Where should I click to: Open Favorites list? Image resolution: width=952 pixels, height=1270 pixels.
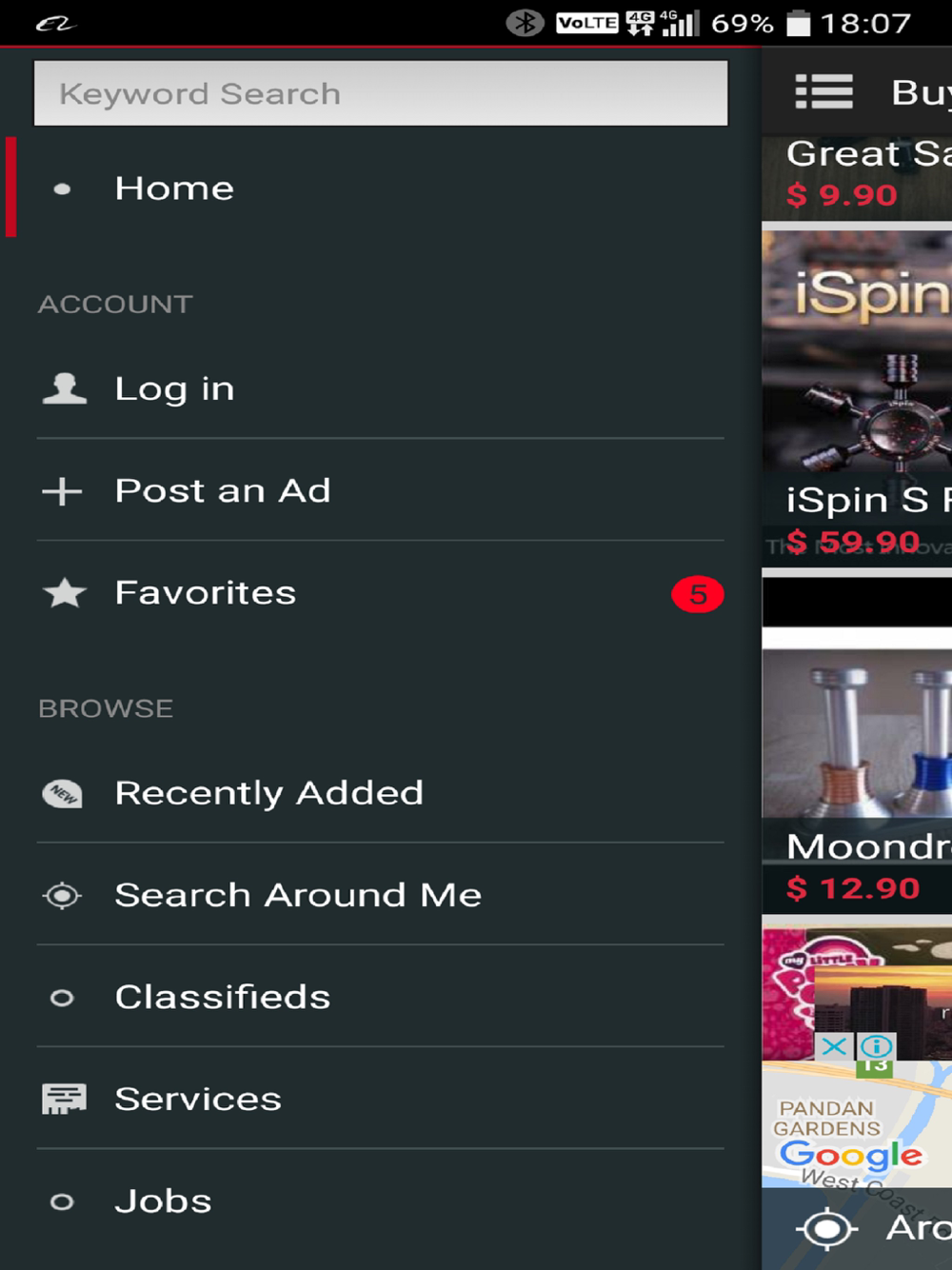(381, 593)
